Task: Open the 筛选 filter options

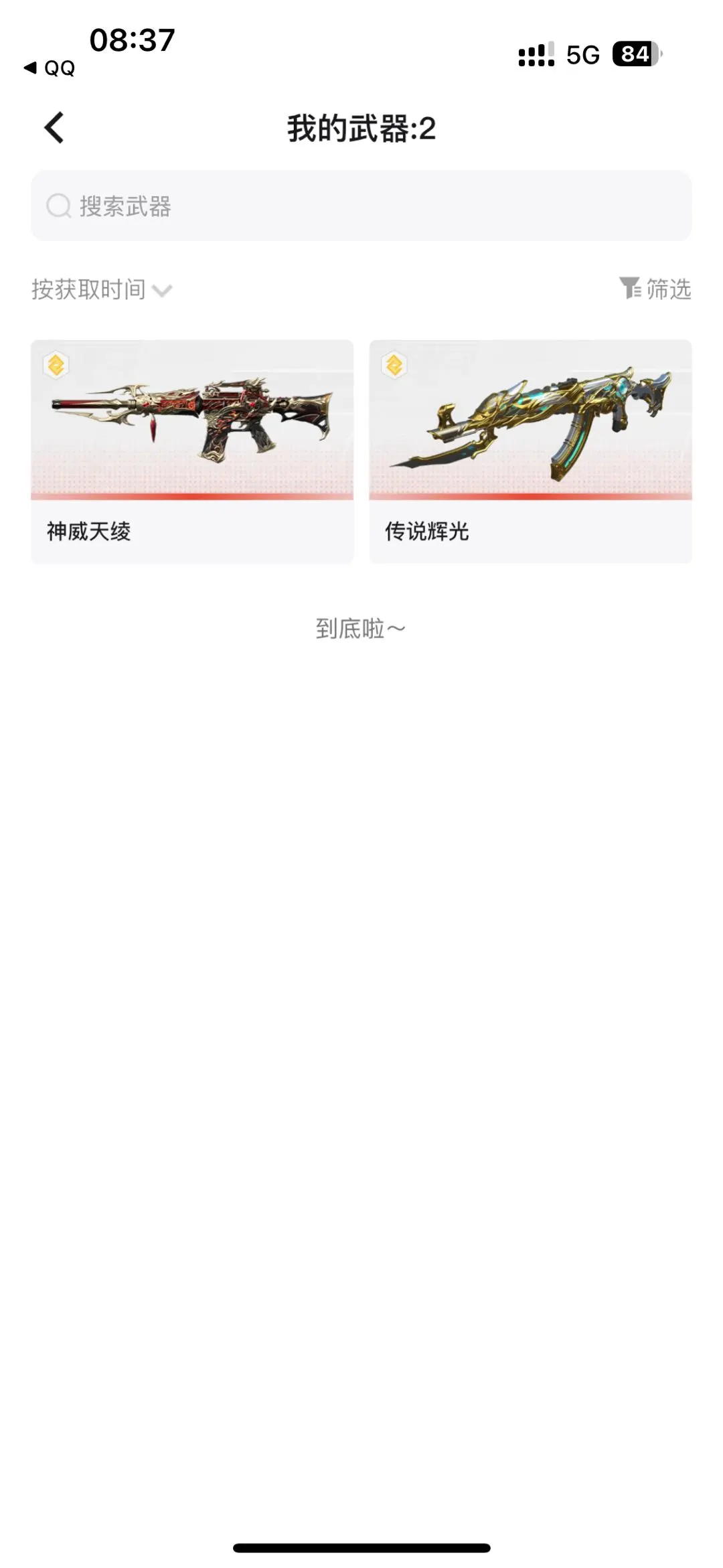Action: 655,289
